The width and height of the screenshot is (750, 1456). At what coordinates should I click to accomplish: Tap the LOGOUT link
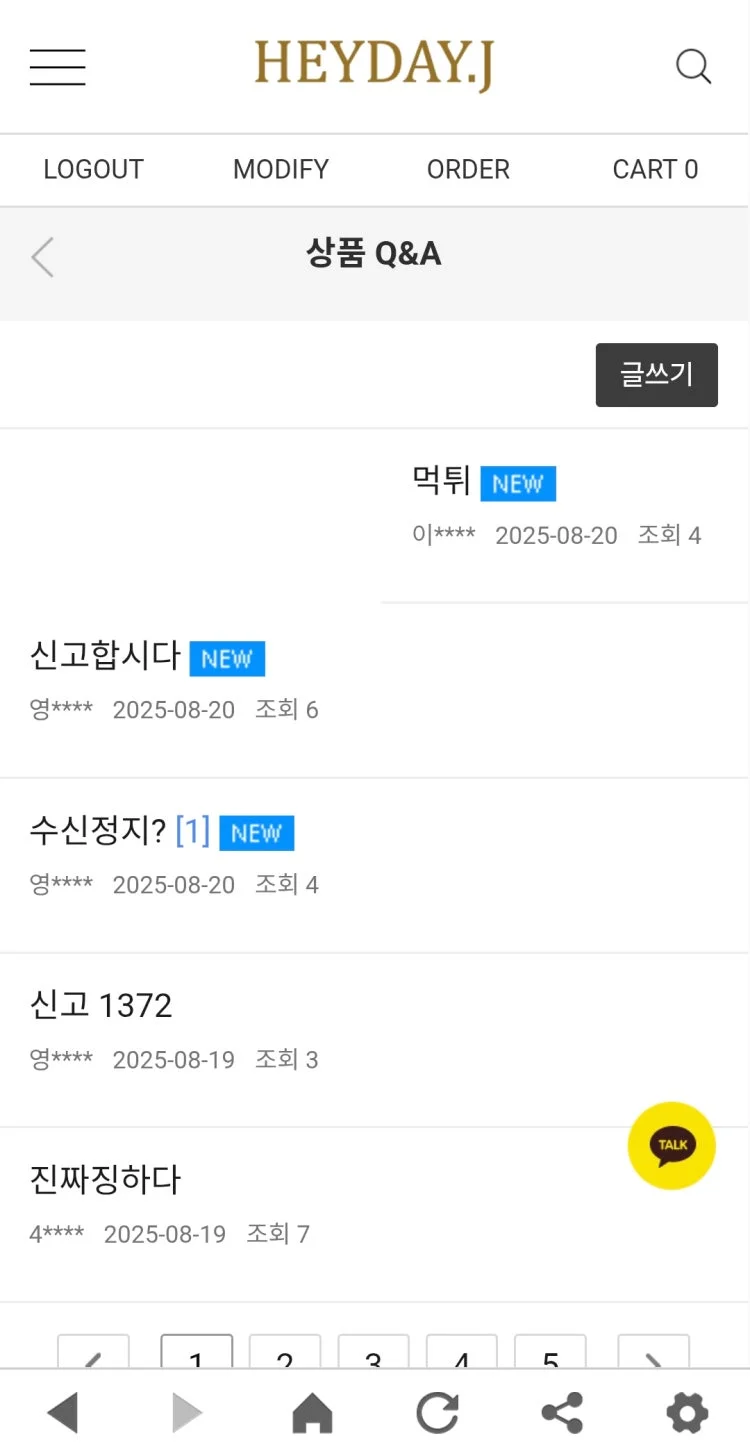(93, 170)
